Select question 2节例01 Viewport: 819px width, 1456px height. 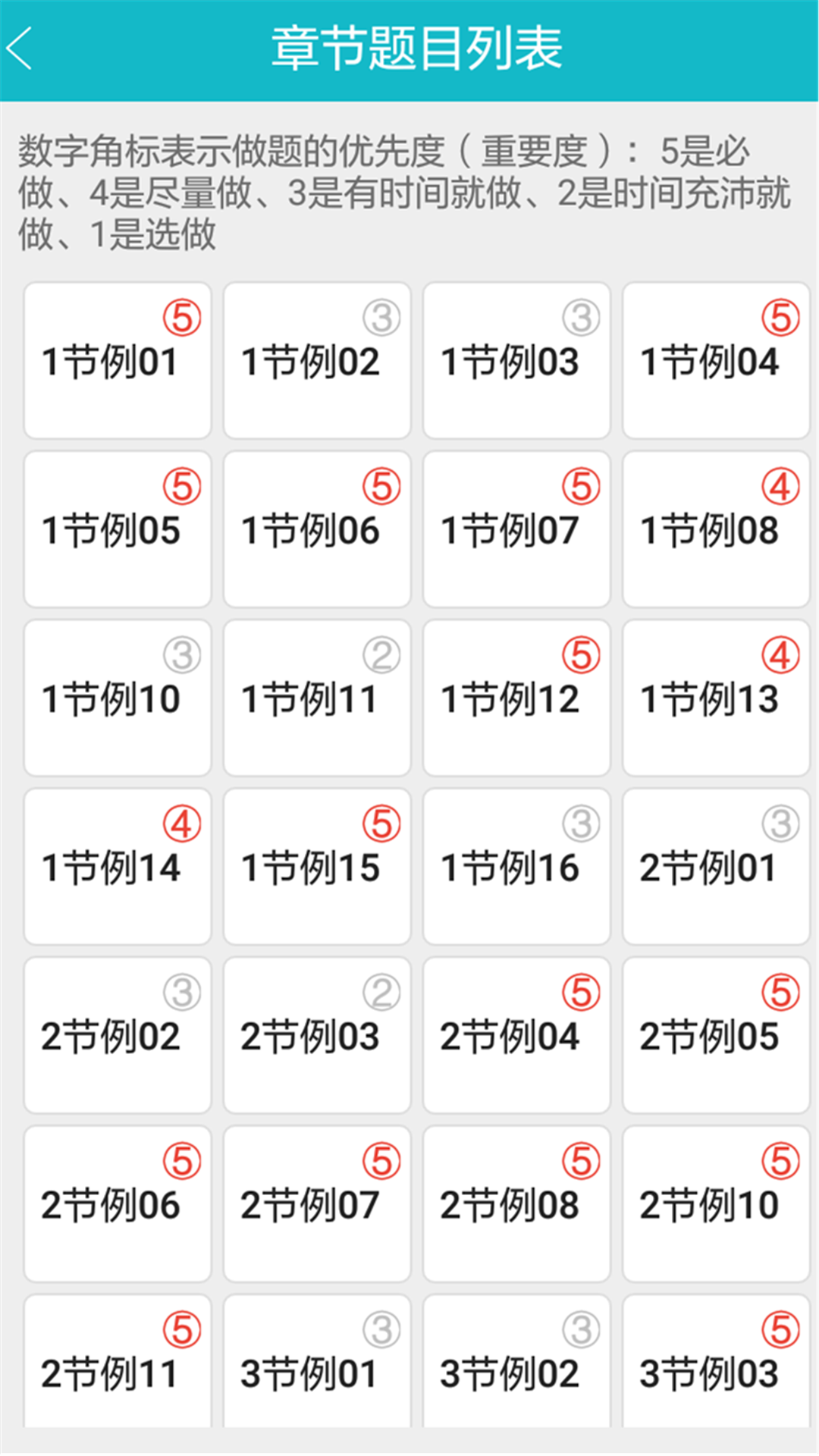pyautogui.click(x=716, y=867)
